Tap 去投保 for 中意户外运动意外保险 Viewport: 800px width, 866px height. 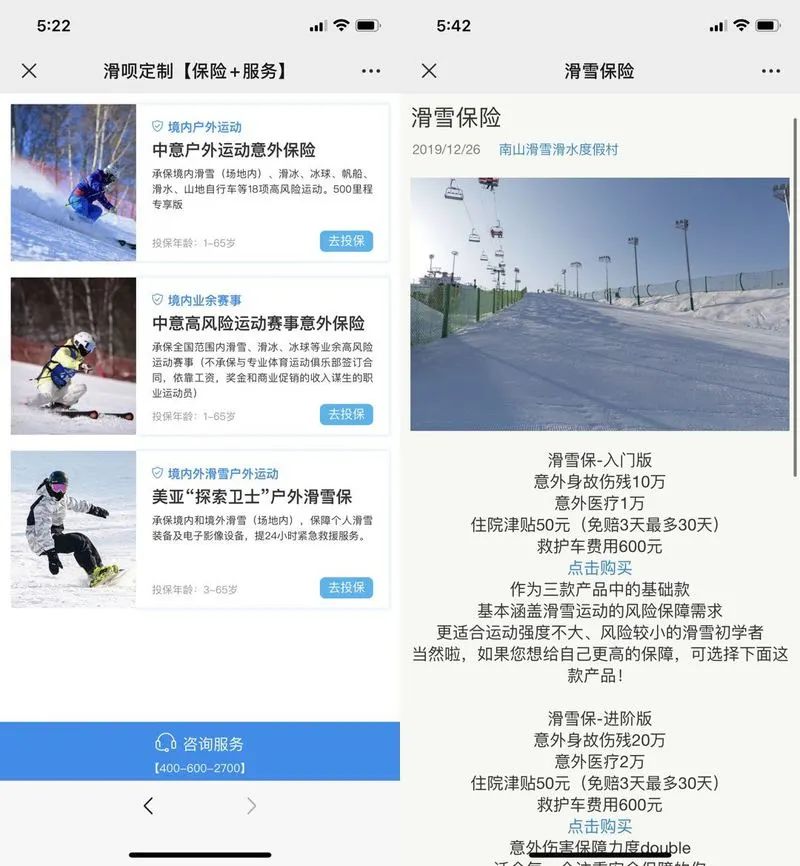coord(346,241)
